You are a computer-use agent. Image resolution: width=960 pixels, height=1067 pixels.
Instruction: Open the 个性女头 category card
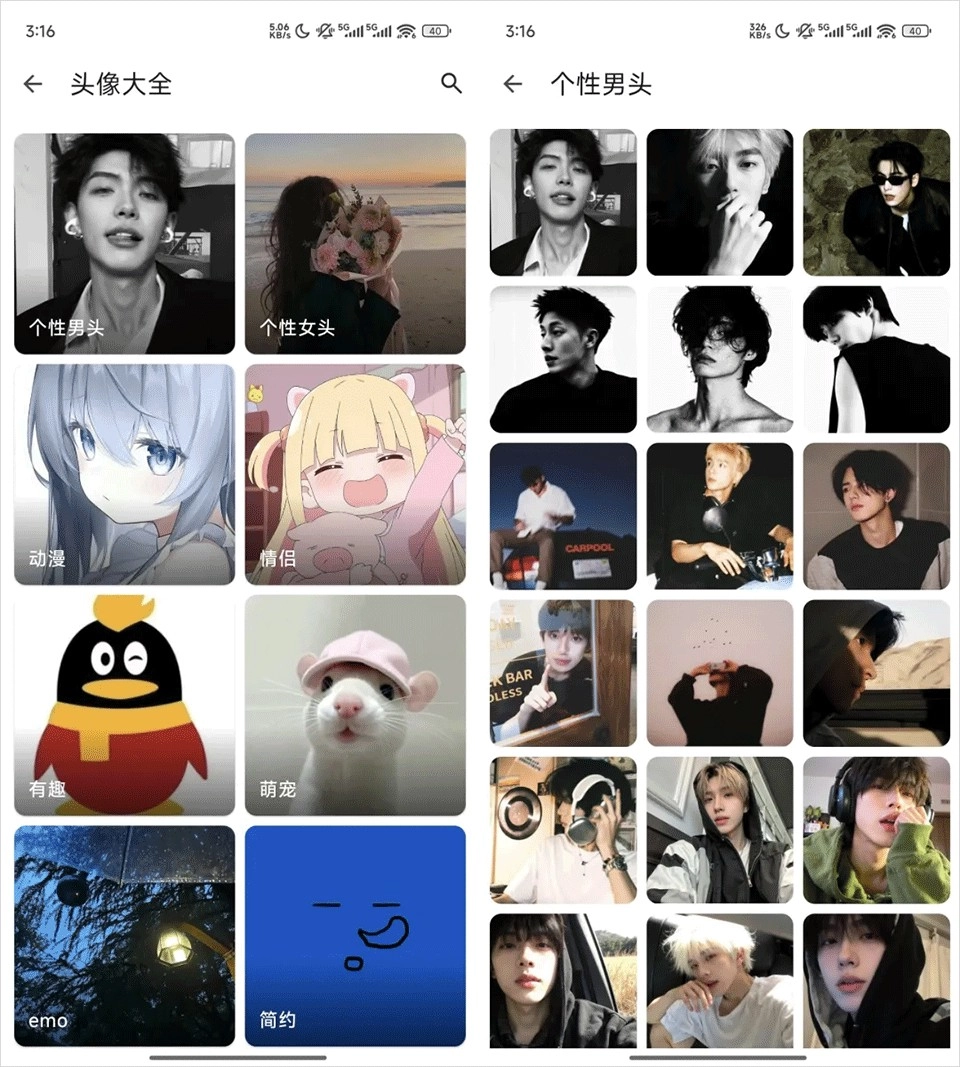355,244
